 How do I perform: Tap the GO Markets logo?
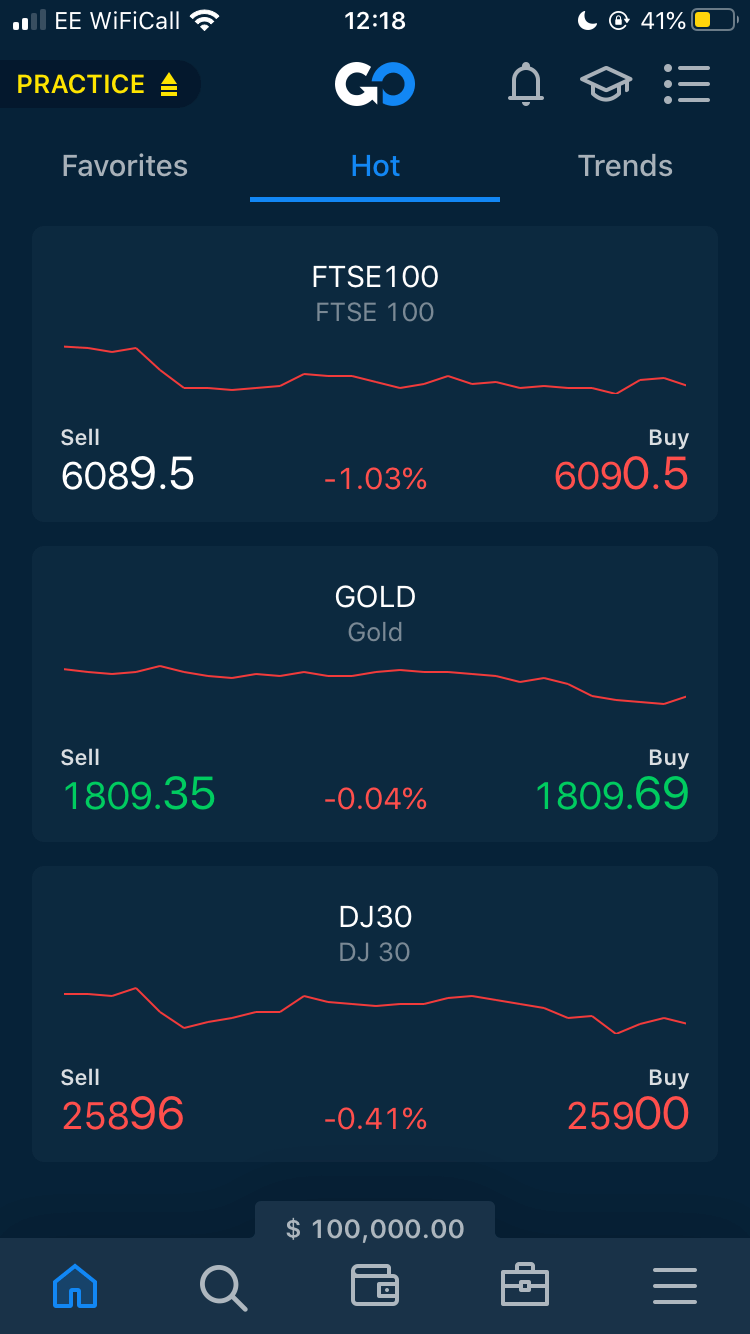click(x=374, y=85)
